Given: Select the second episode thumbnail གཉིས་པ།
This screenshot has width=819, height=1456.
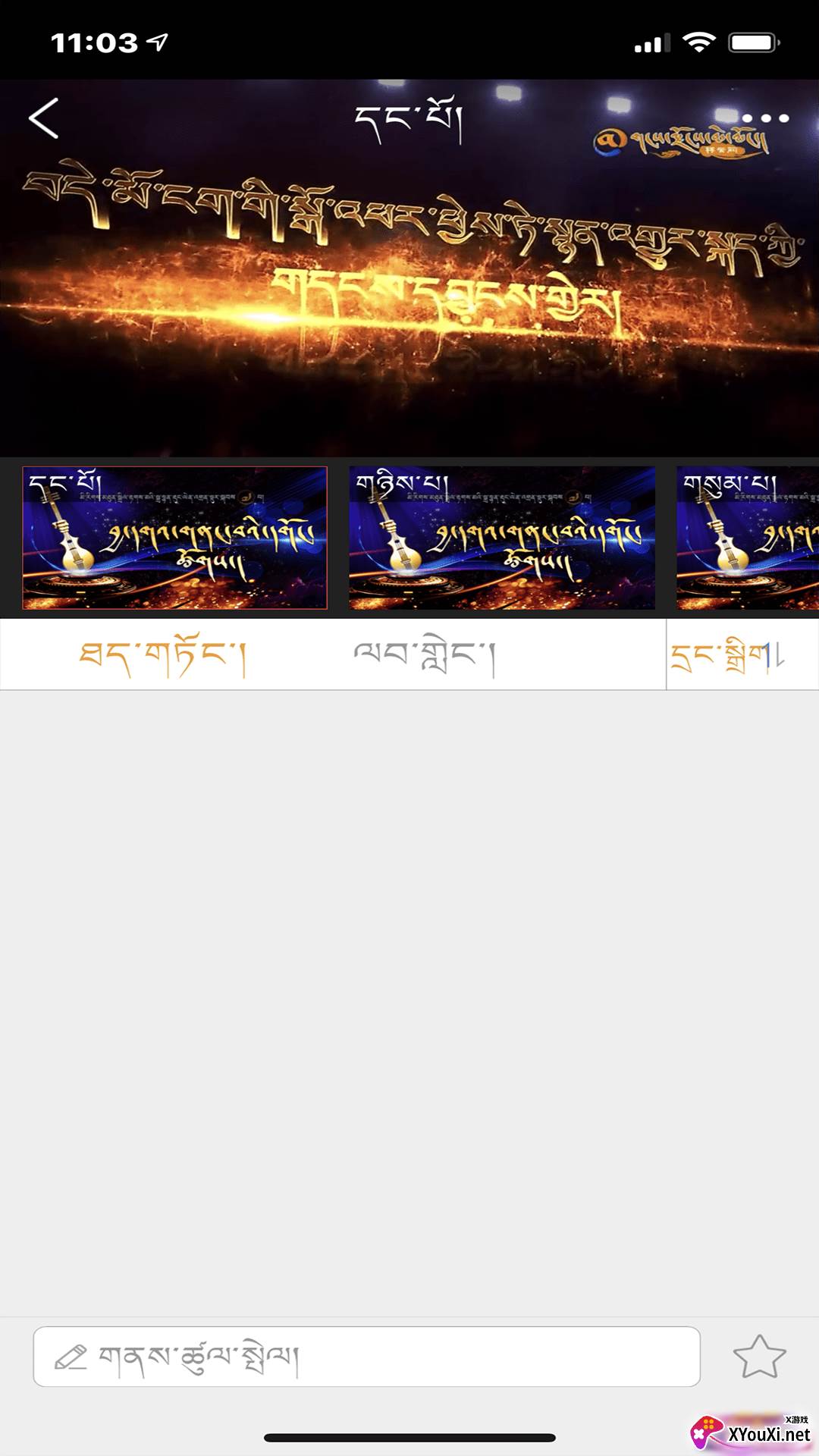Looking at the screenshot, I should pyautogui.click(x=501, y=538).
